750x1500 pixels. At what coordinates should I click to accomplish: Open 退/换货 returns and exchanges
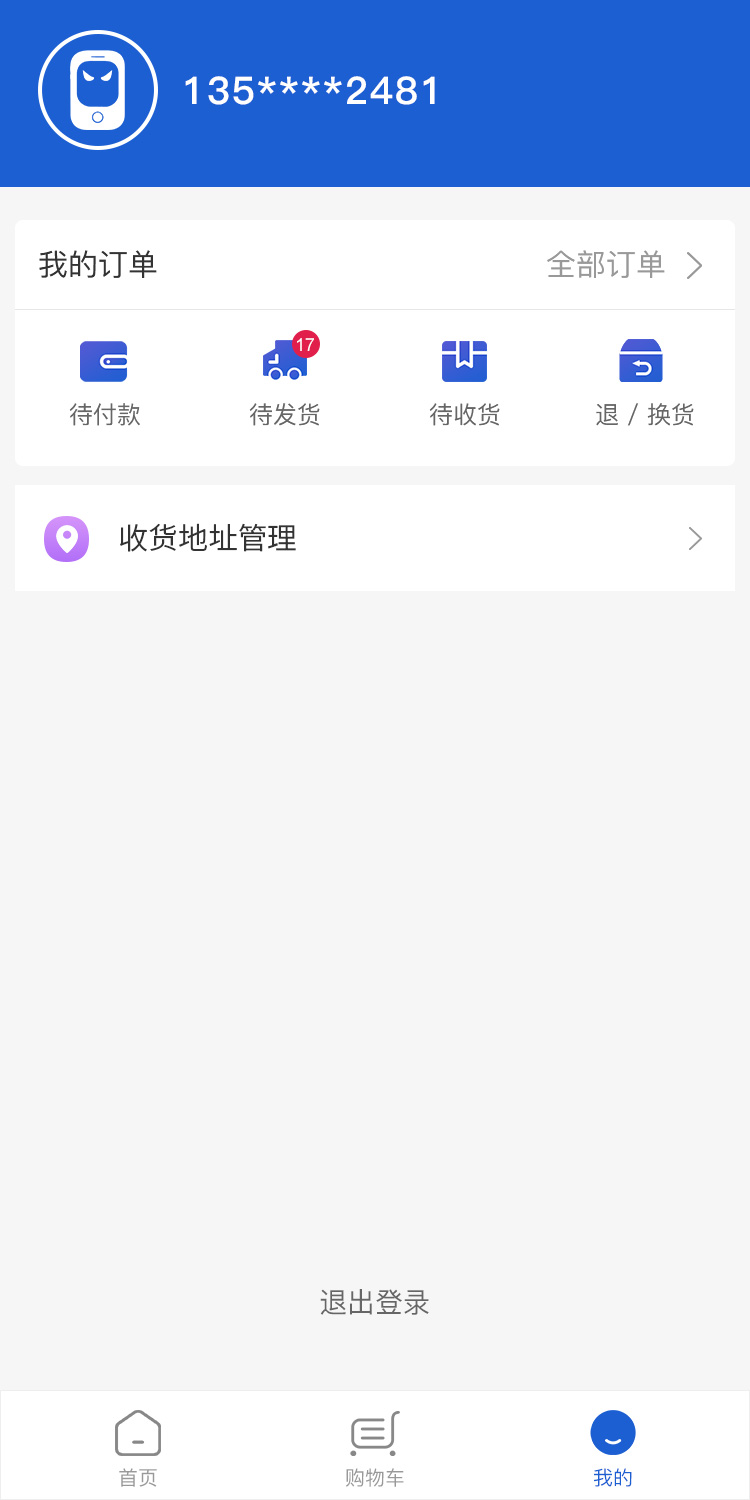point(644,383)
